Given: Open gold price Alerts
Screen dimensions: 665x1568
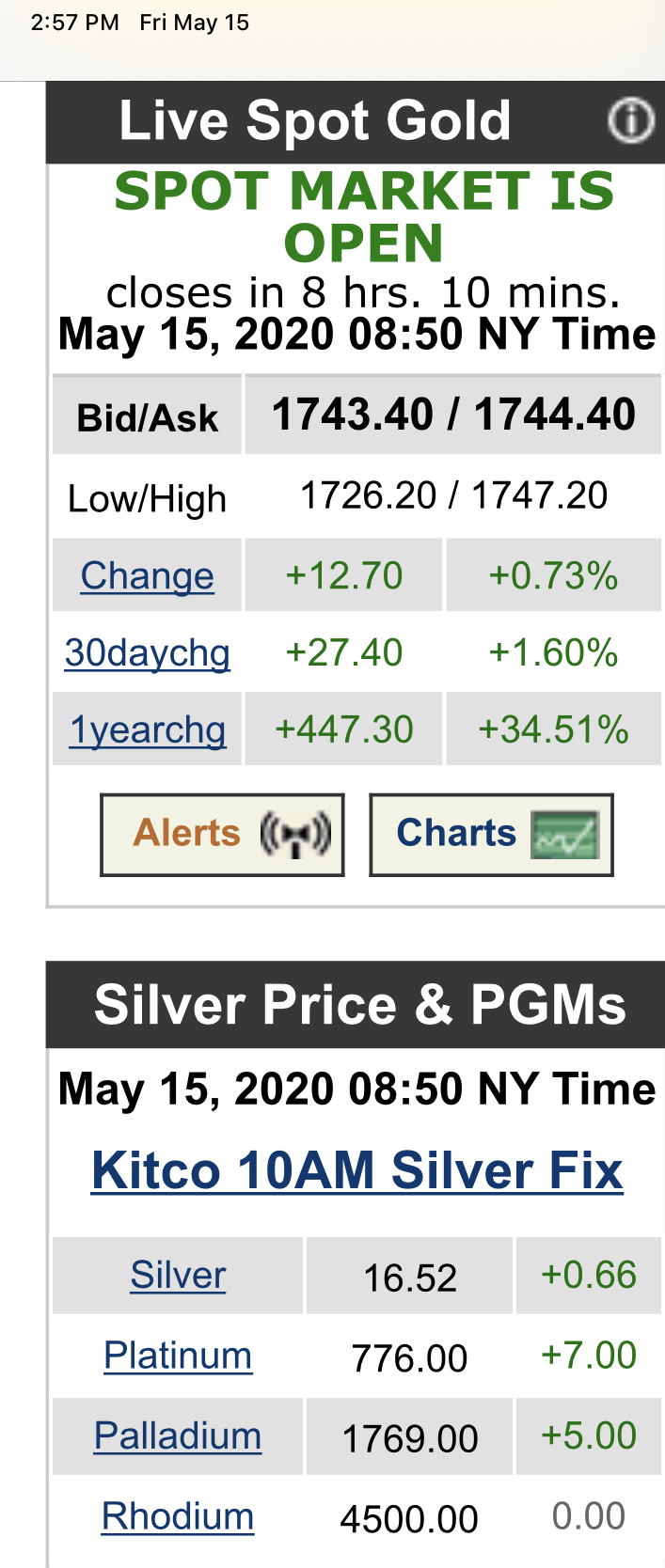Looking at the screenshot, I should point(222,835).
